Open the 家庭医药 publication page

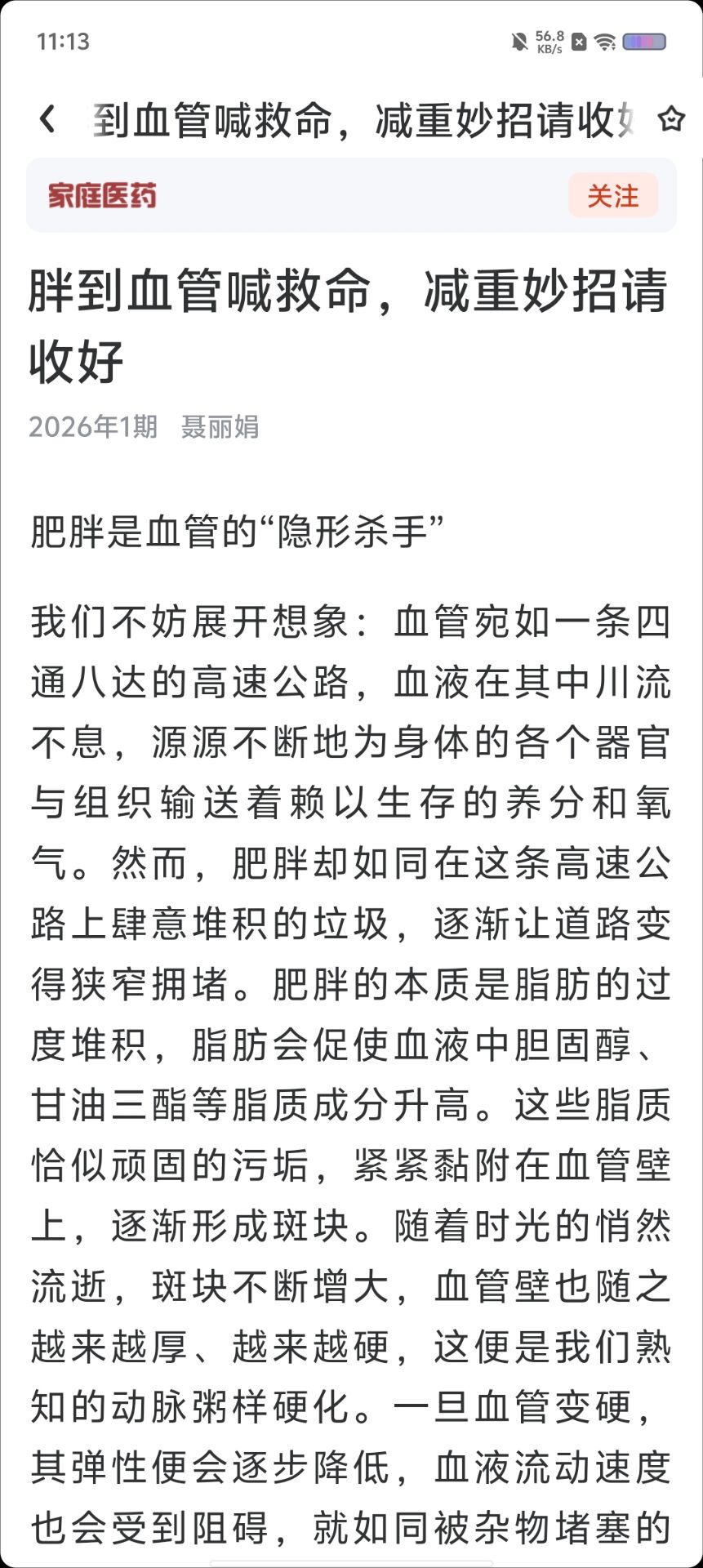click(x=102, y=196)
